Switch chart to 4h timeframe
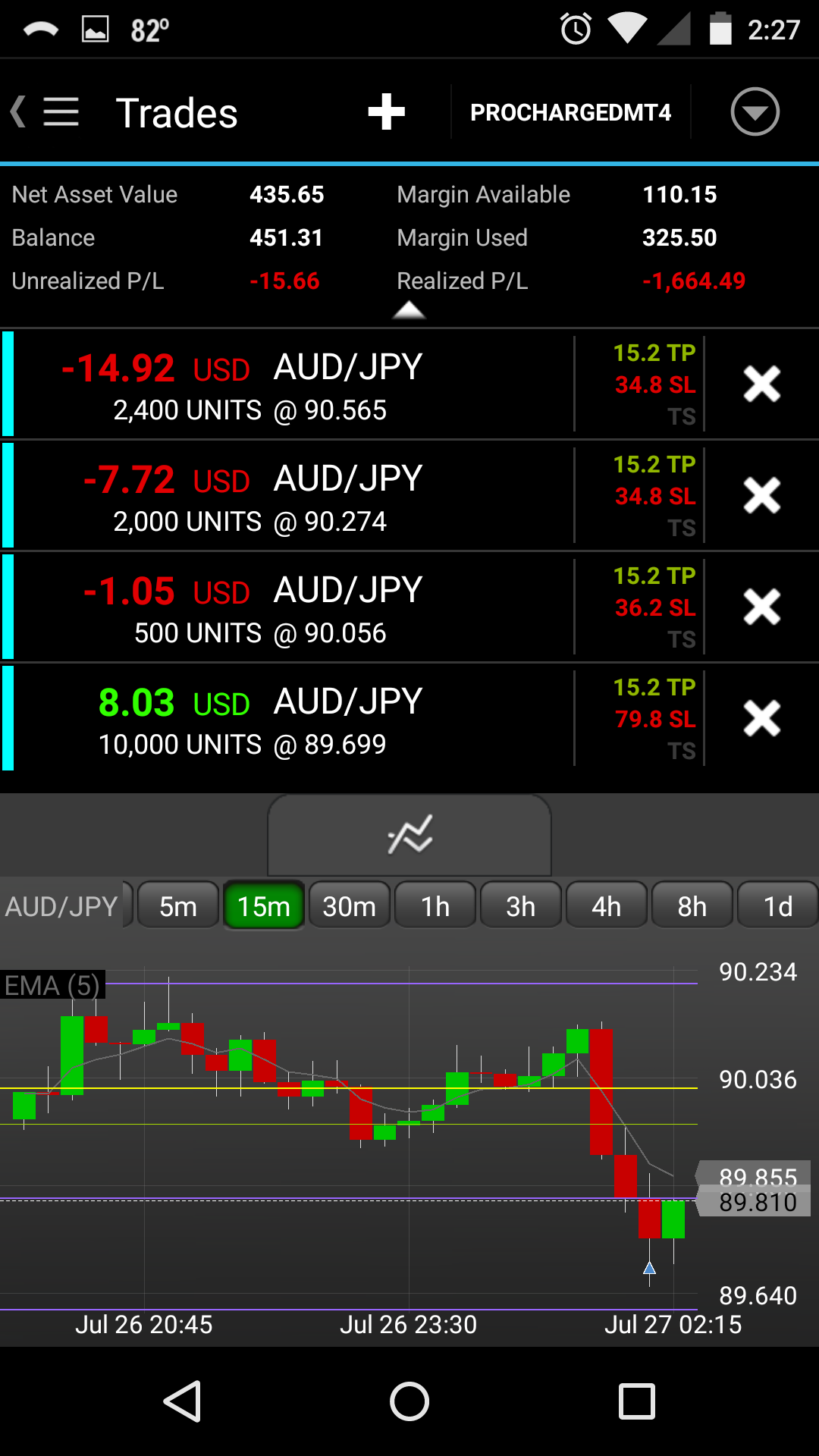Viewport: 819px width, 1456px height. (607, 905)
